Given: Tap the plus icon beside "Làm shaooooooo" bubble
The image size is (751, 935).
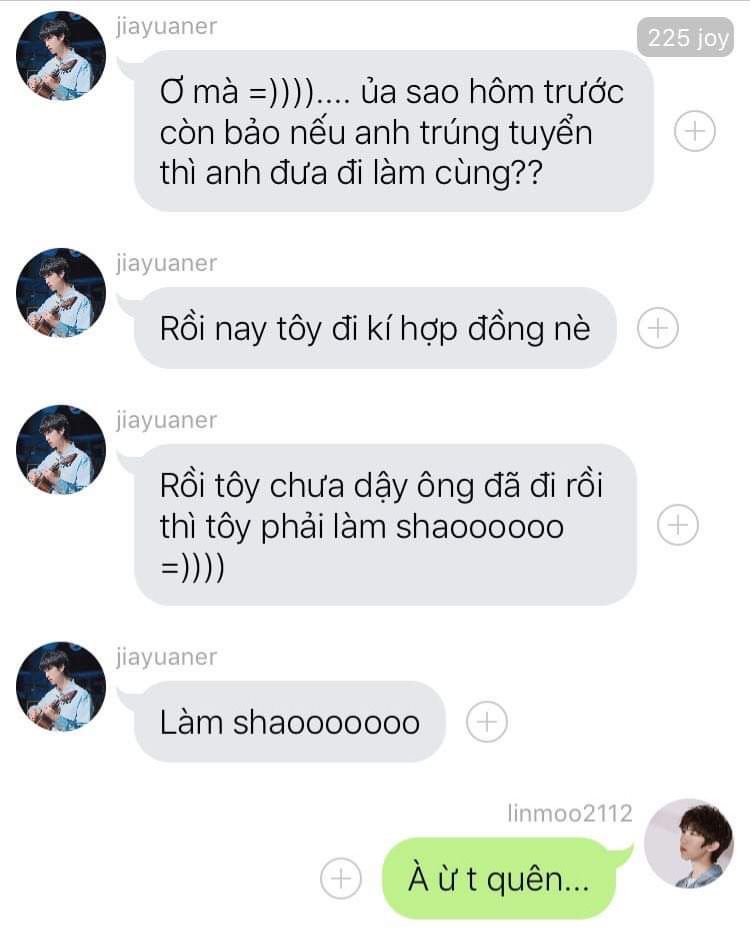Looking at the screenshot, I should coord(487,721).
